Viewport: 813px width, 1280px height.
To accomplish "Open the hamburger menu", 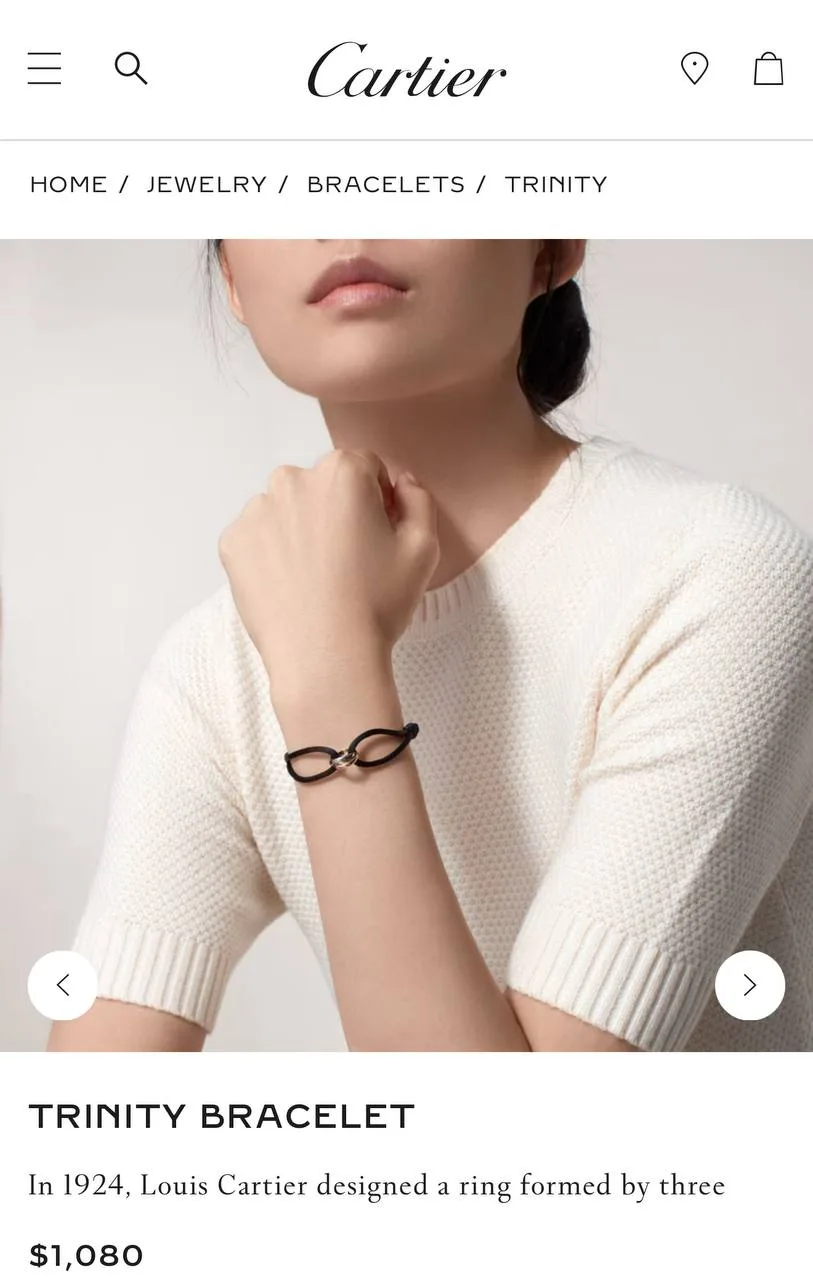I will pos(44,69).
